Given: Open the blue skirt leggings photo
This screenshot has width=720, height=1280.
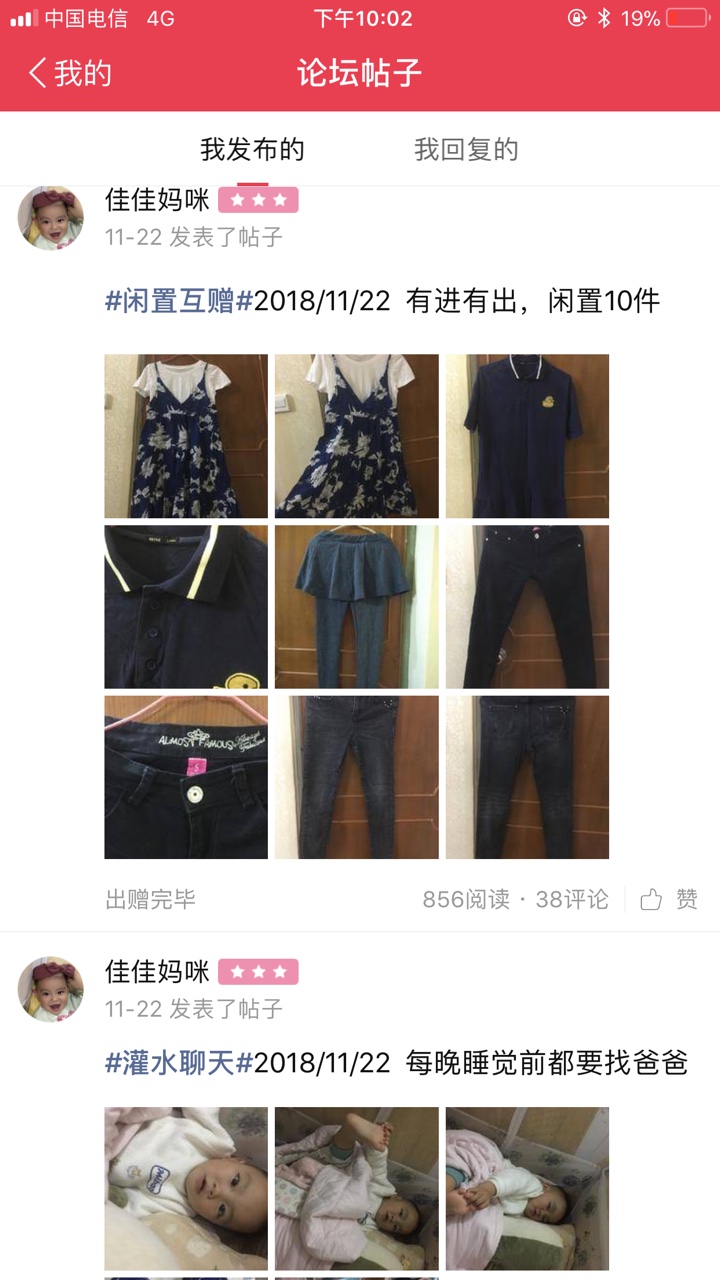Looking at the screenshot, I should pyautogui.click(x=357, y=607).
